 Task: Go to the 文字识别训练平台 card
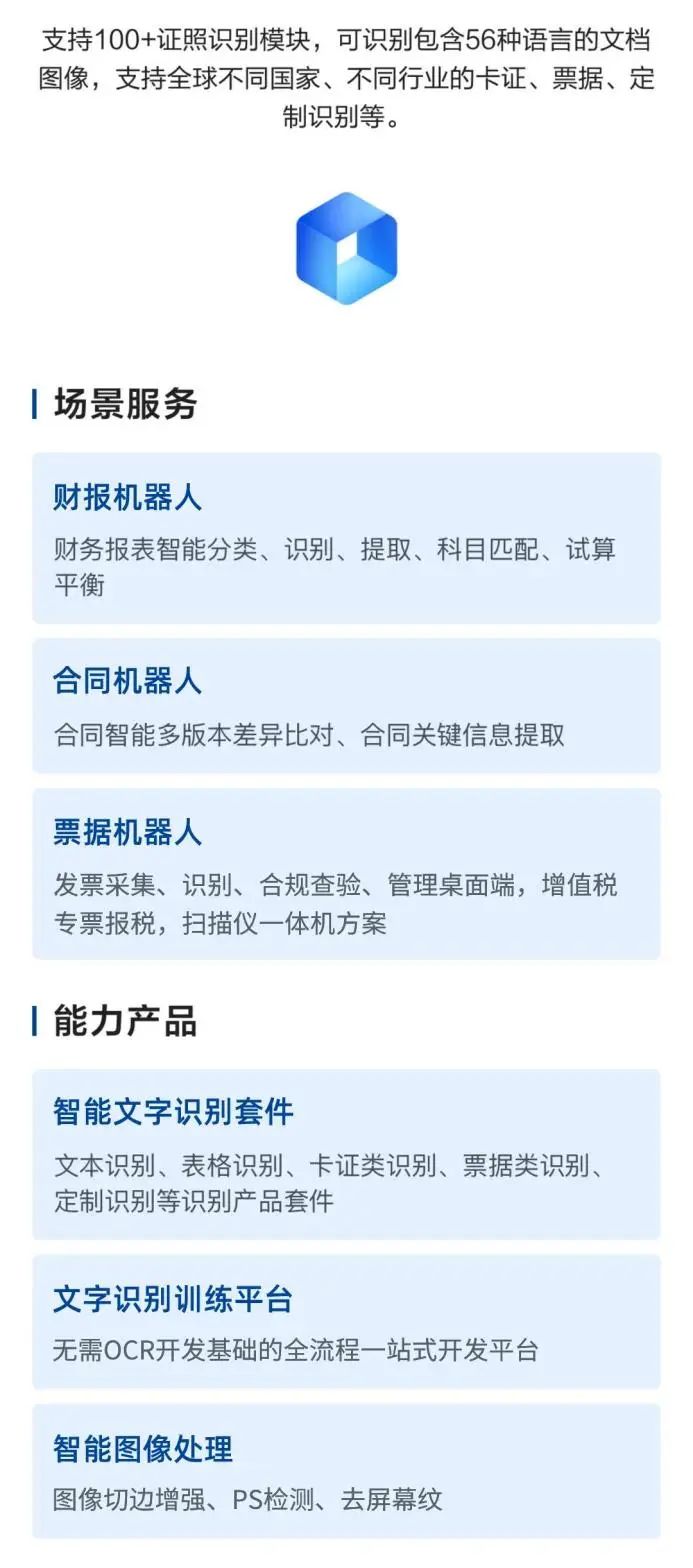[x=346, y=1322]
